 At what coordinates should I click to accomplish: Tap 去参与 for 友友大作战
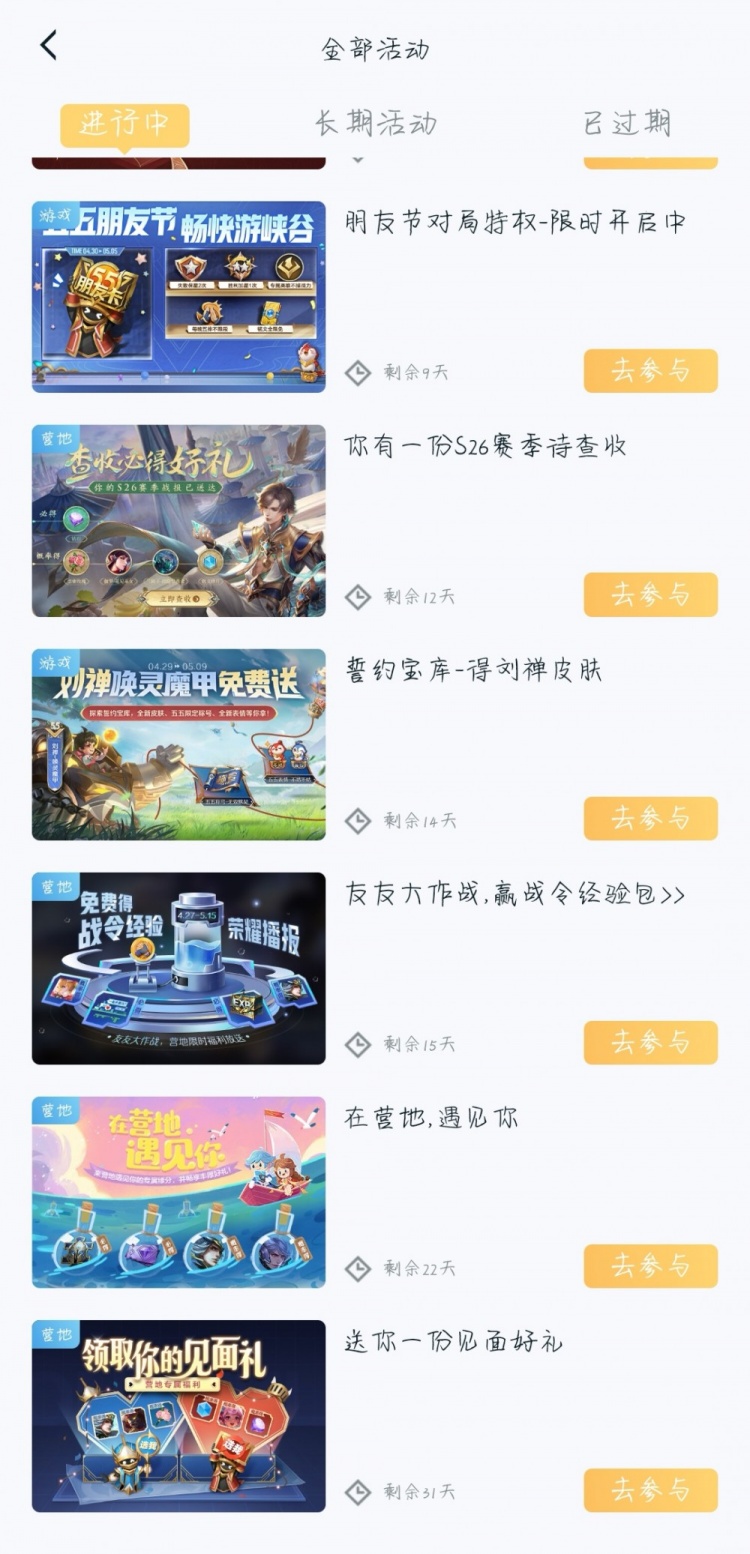[x=650, y=1043]
